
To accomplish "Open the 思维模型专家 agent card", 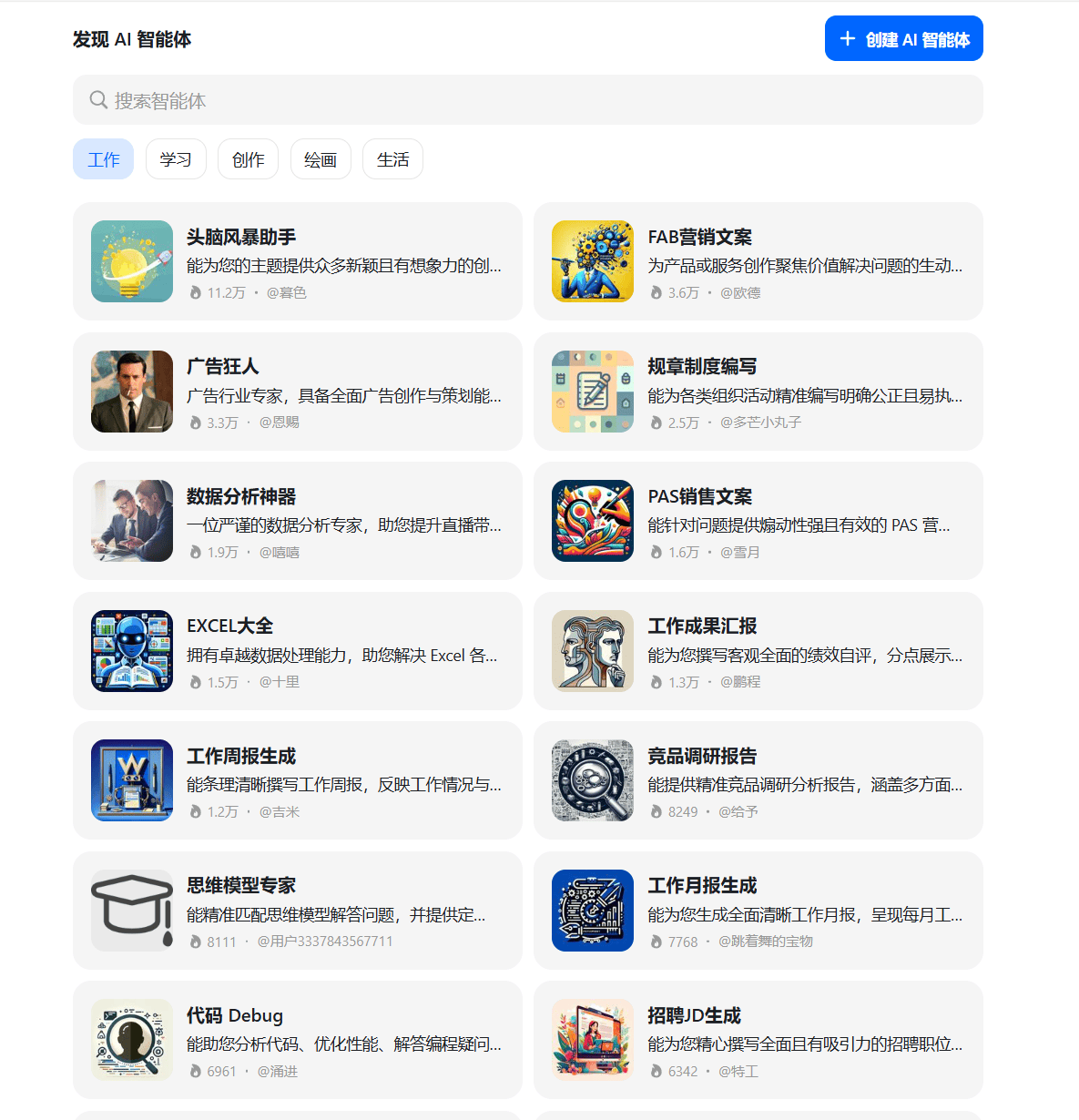I will pos(297,911).
